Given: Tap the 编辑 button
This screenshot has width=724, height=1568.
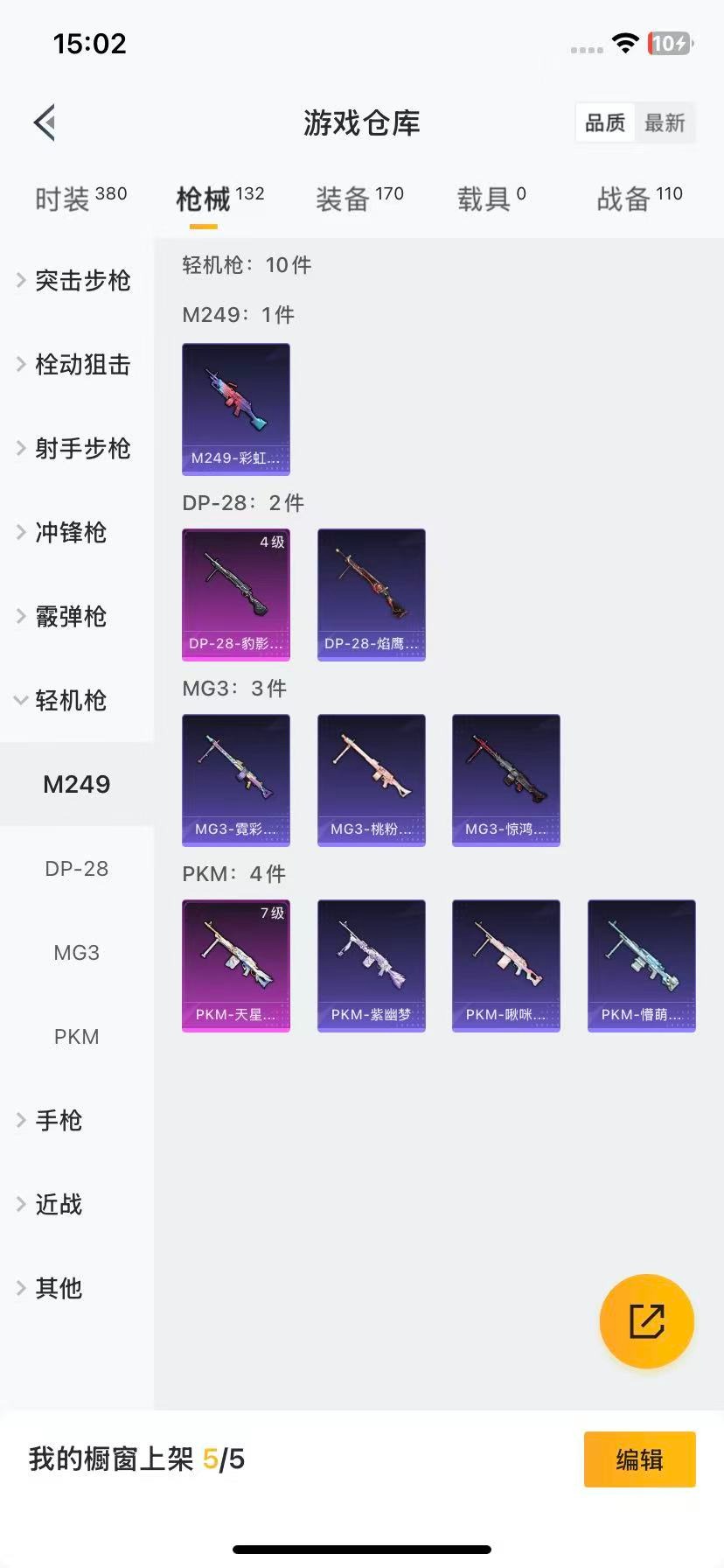Looking at the screenshot, I should 639,1459.
